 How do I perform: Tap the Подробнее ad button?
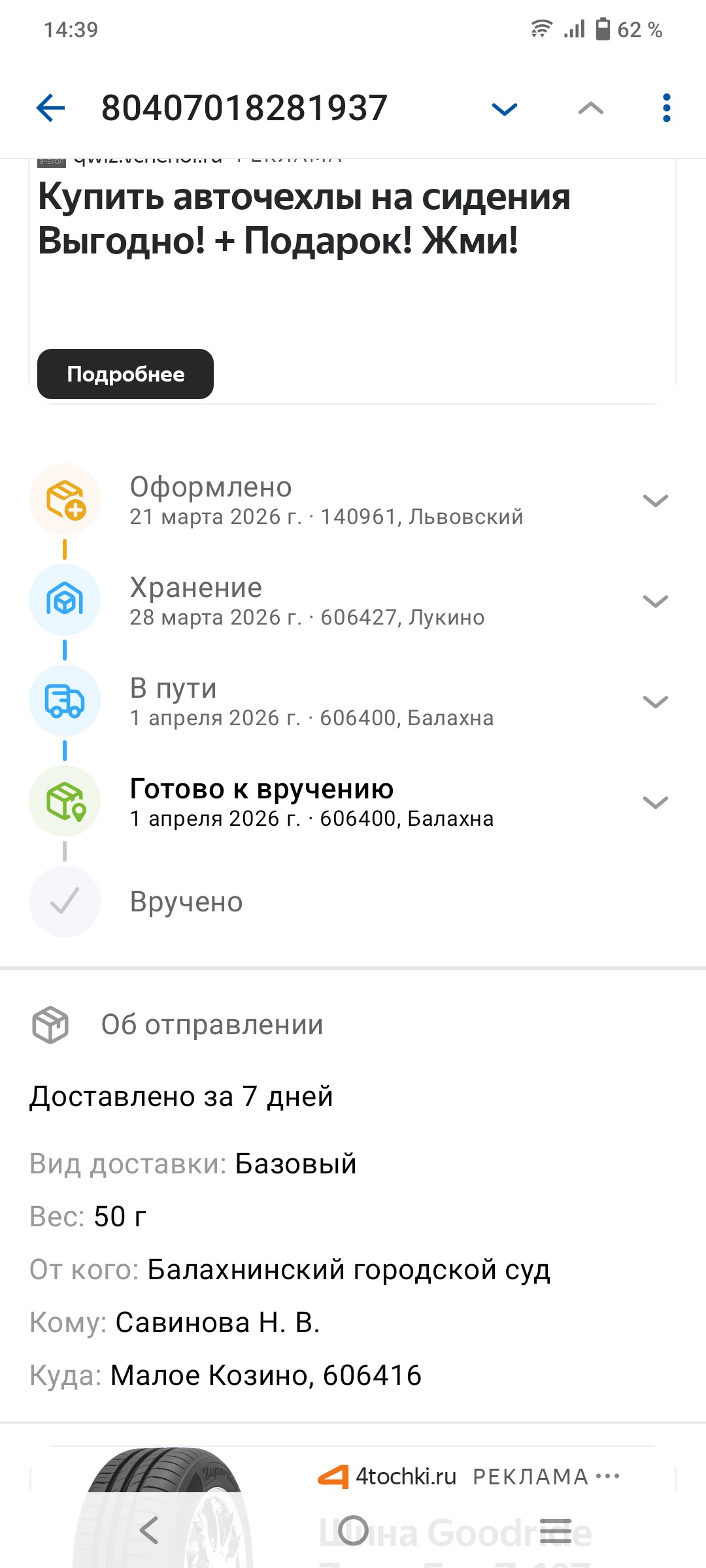tap(126, 374)
